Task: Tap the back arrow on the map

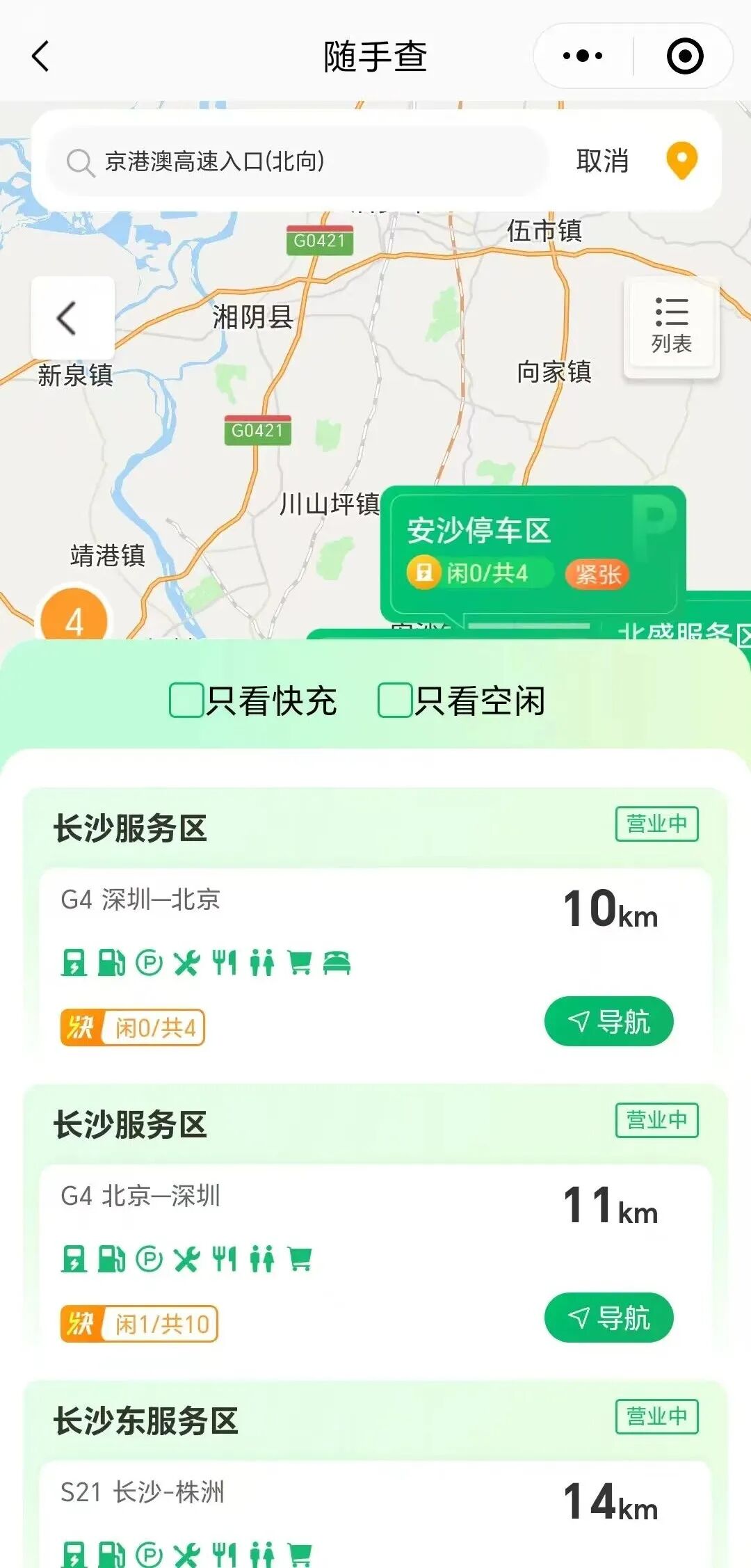Action: 72,318
